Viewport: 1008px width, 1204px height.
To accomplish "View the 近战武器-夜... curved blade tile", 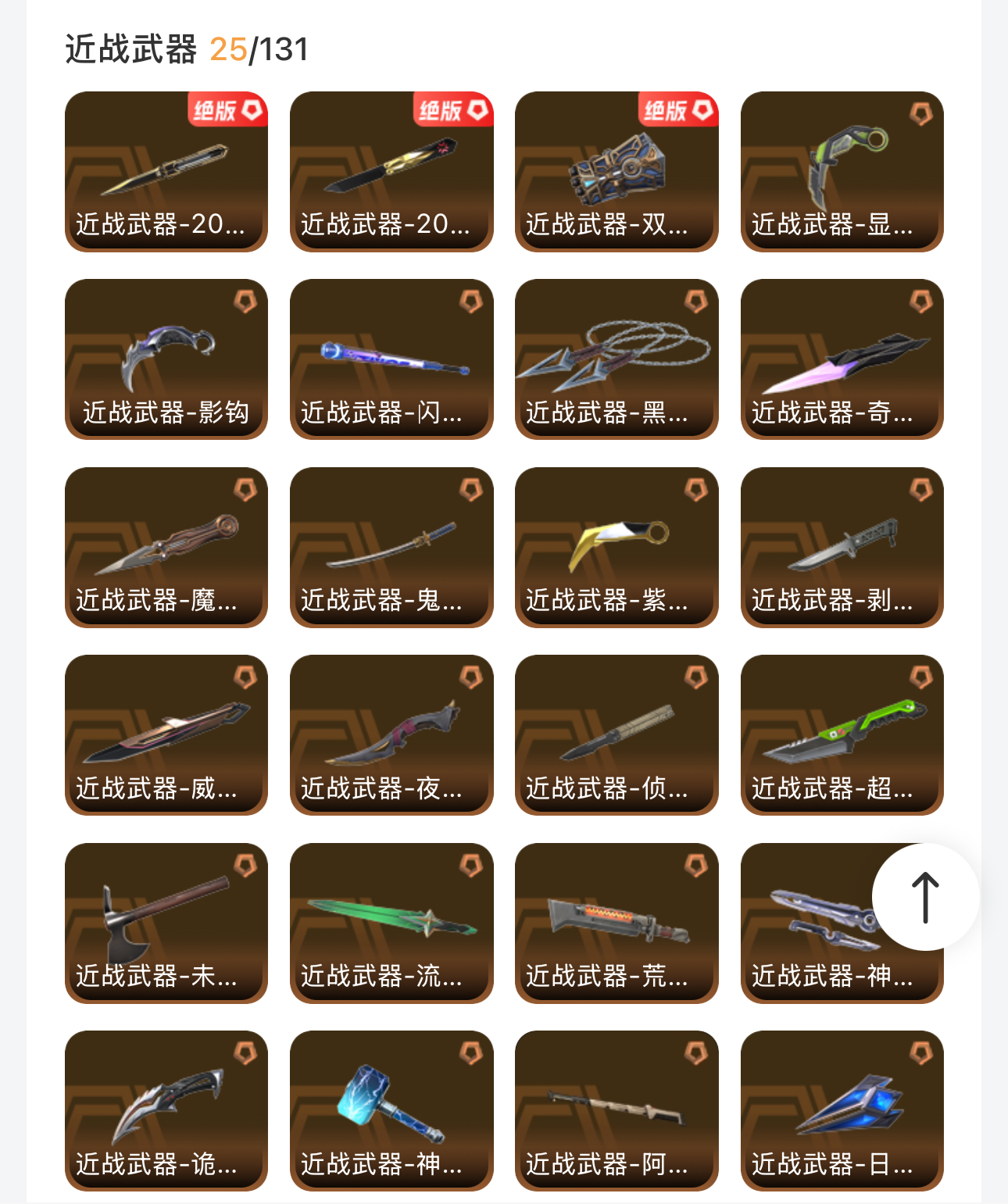I will [391, 734].
